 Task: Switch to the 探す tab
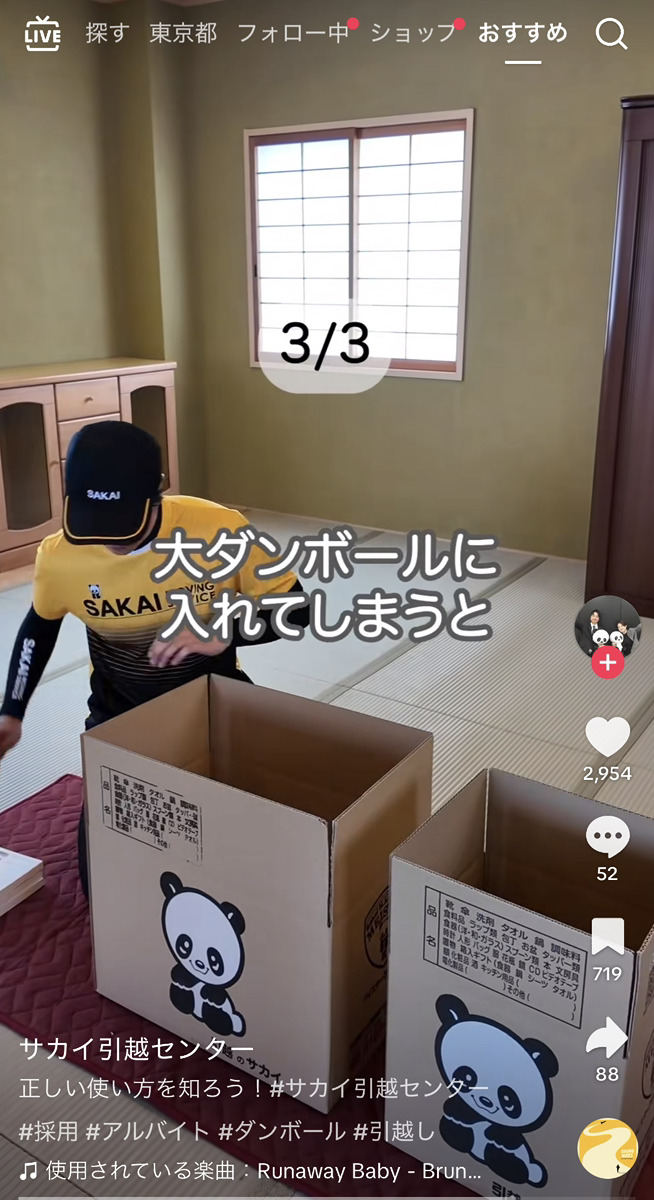(x=107, y=33)
